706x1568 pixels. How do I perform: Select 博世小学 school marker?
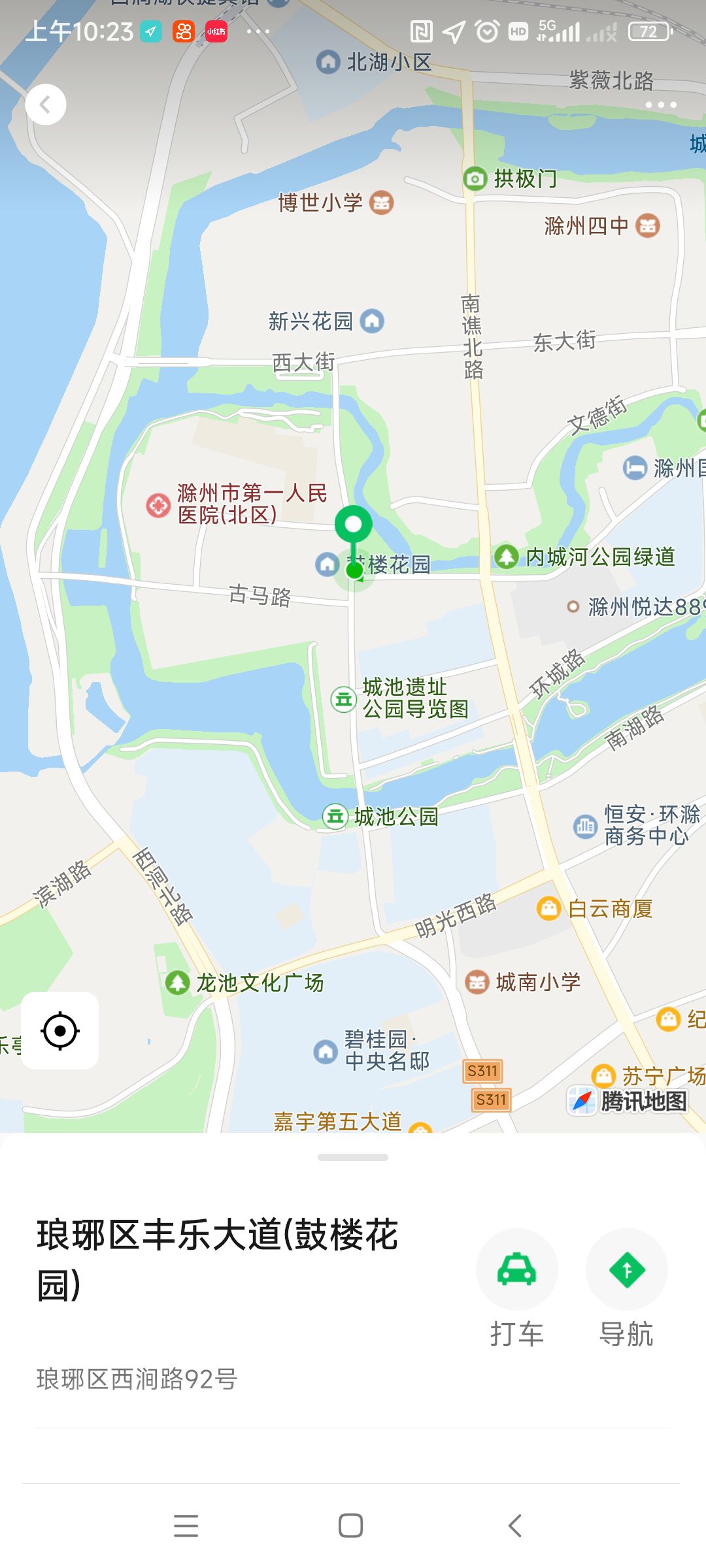382,203
